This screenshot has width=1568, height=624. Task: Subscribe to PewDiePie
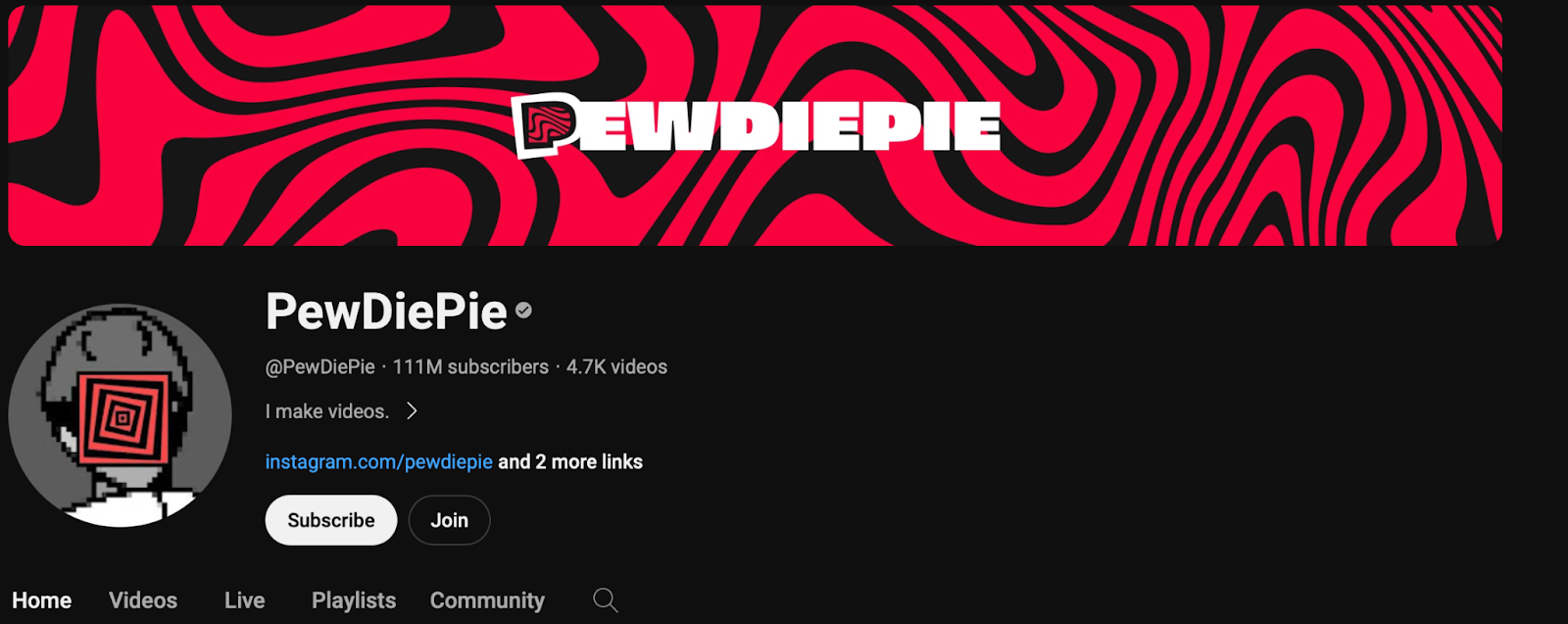coord(331,520)
